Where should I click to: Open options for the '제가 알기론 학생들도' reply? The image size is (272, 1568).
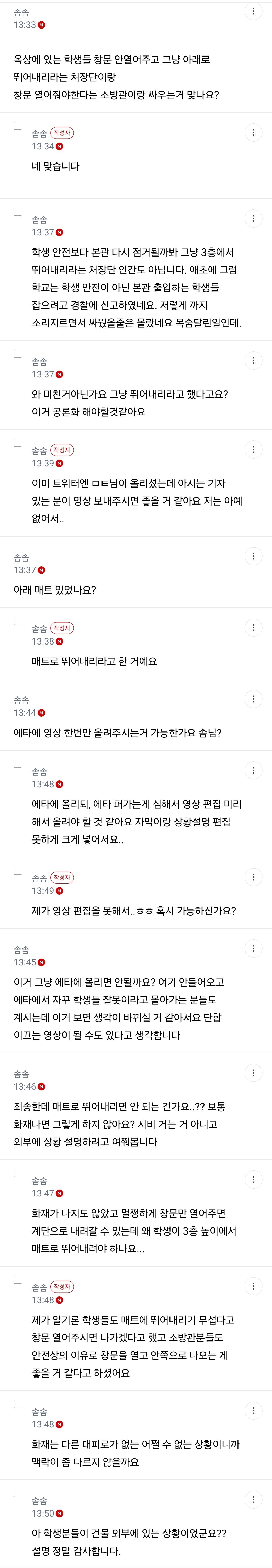click(253, 1286)
